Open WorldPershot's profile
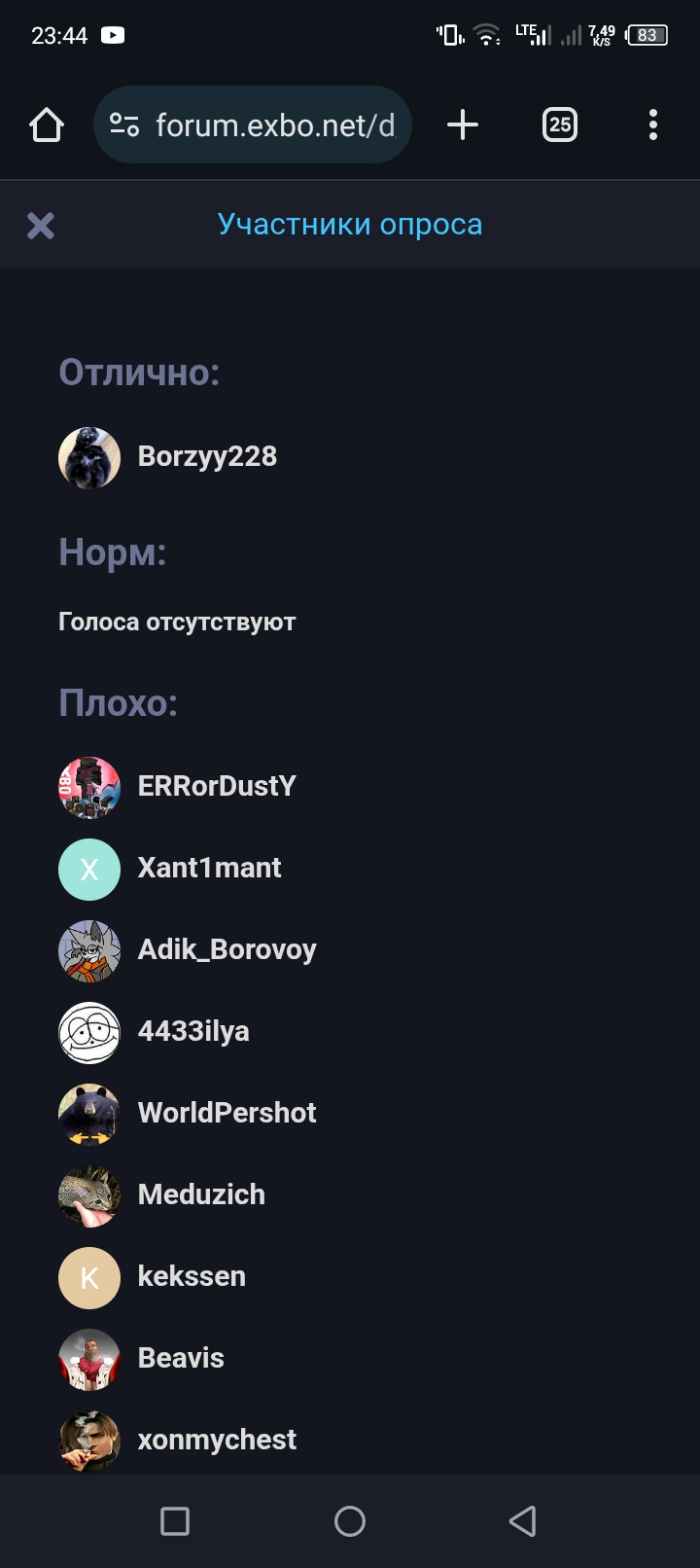 pyautogui.click(x=226, y=1113)
